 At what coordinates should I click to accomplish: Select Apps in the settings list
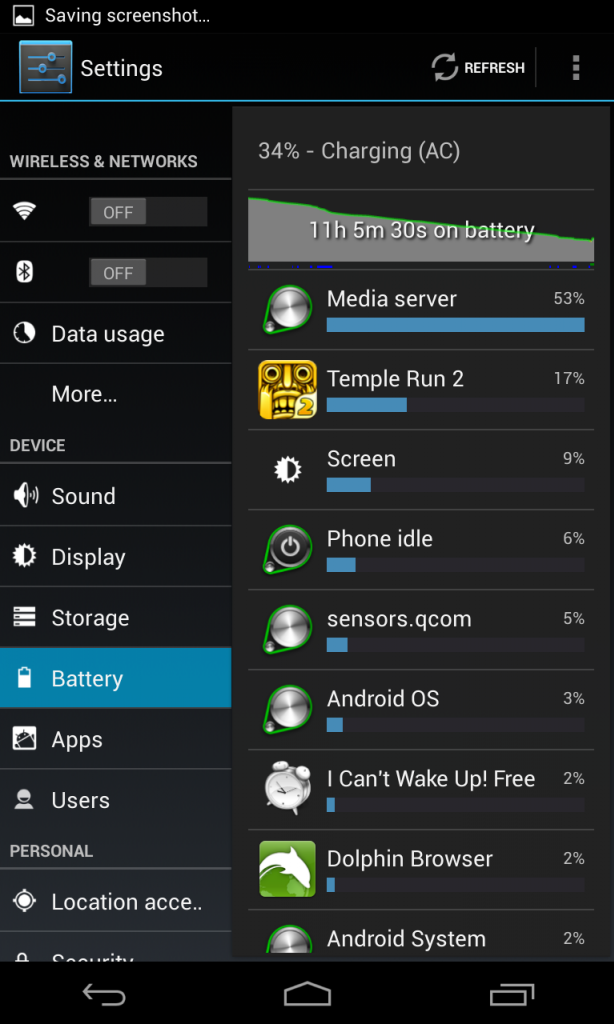pyautogui.click(x=116, y=739)
